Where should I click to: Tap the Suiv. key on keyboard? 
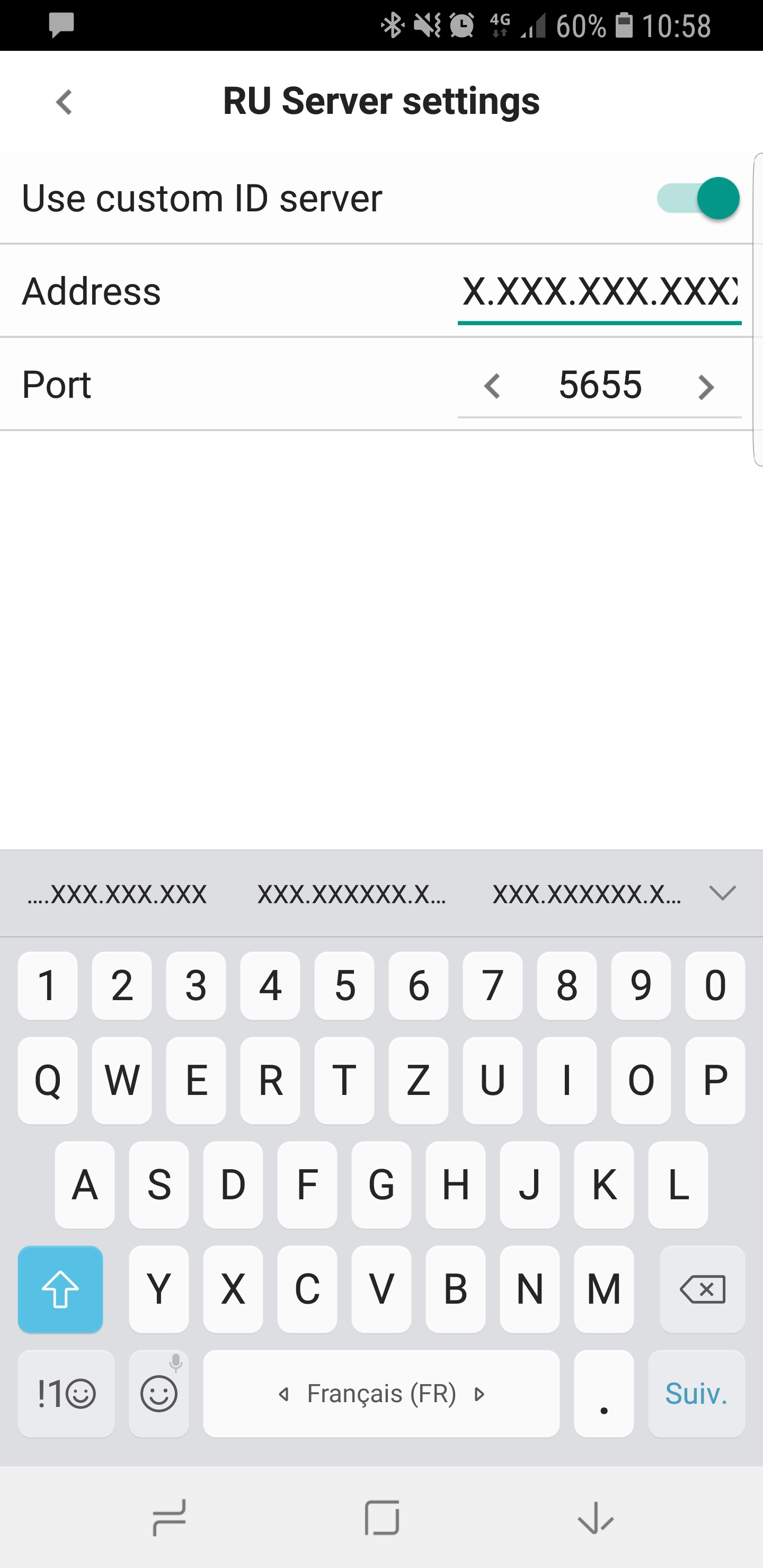[696, 1393]
